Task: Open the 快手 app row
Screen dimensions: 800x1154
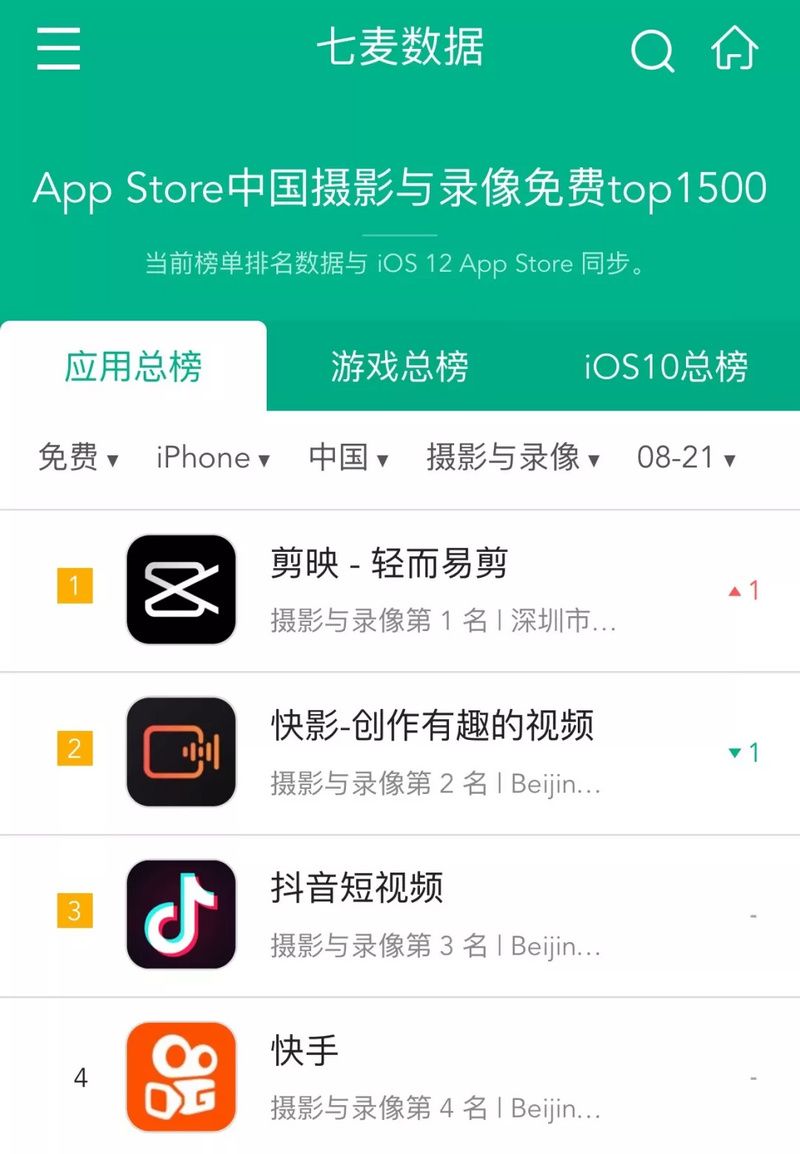Action: pyautogui.click(x=400, y=1076)
